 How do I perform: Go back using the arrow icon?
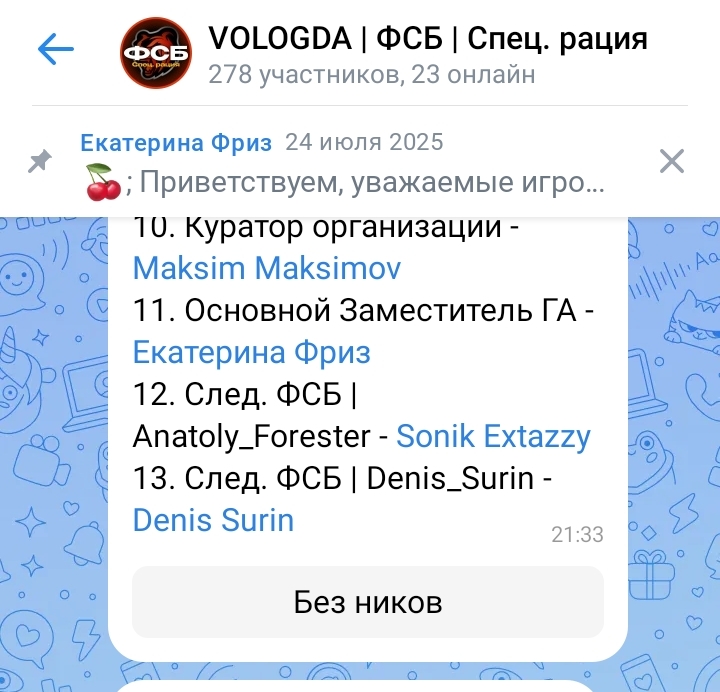[56, 49]
